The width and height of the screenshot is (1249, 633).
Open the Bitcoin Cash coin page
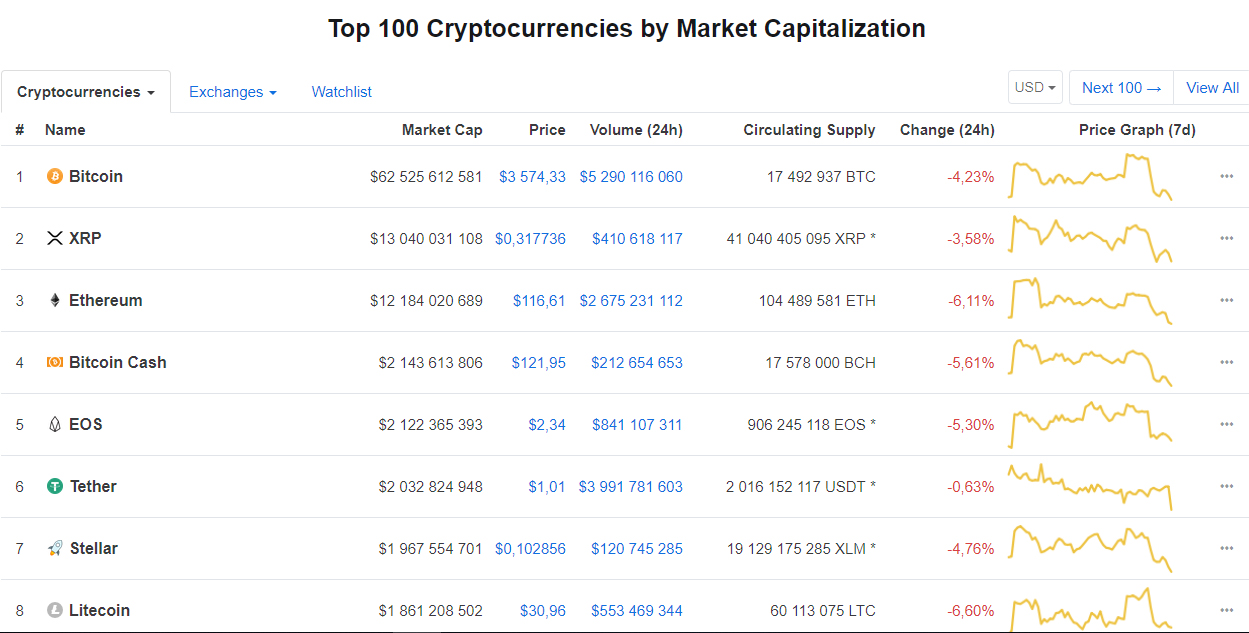point(117,362)
